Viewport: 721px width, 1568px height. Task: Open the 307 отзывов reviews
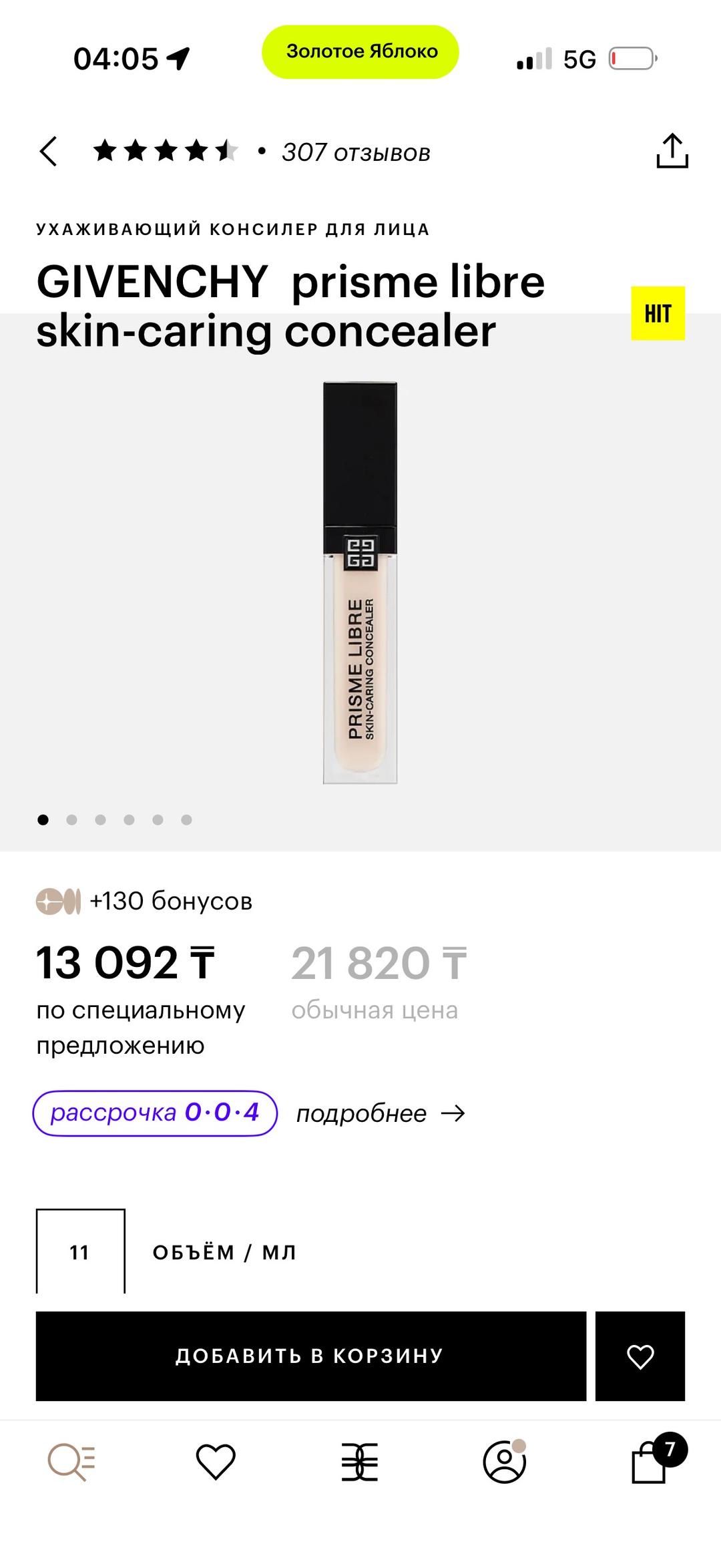click(x=356, y=152)
